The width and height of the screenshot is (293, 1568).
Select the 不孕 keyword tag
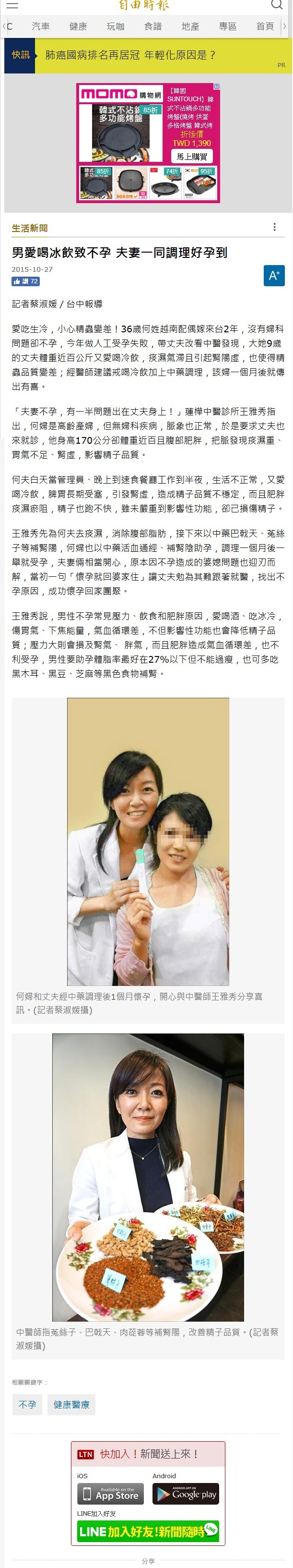(x=27, y=1404)
